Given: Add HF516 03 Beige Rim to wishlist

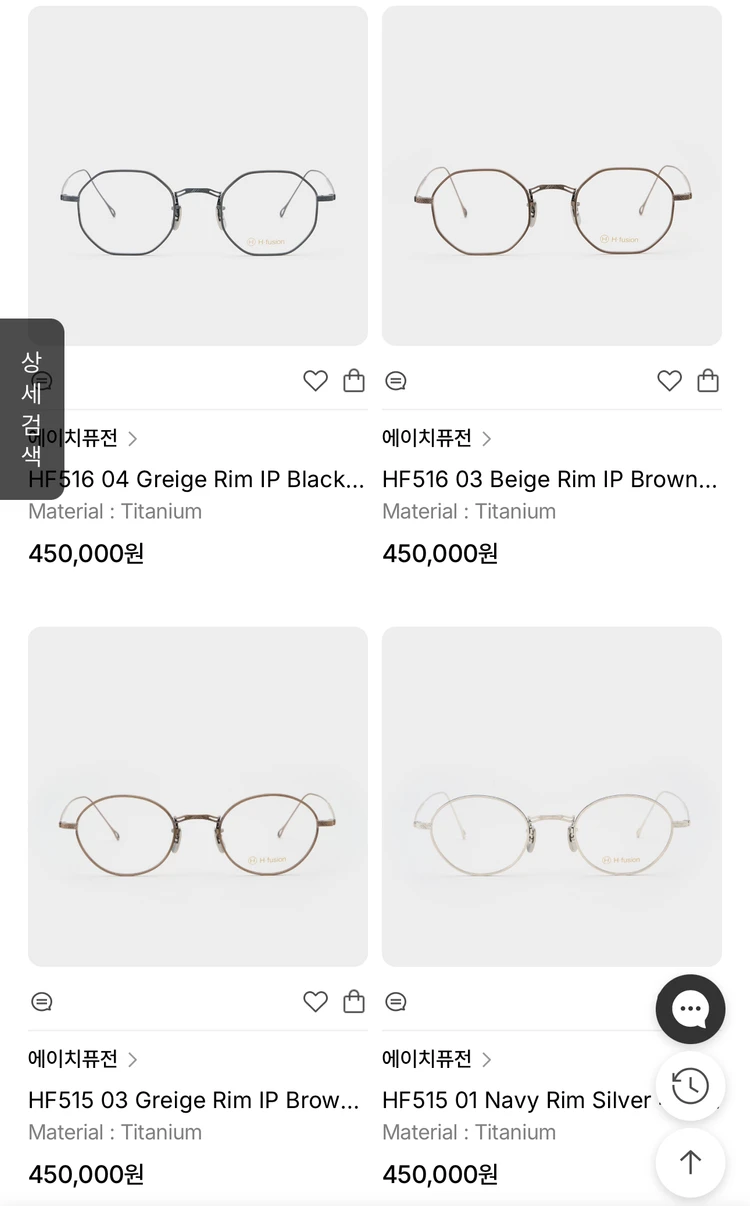Looking at the screenshot, I should pyautogui.click(x=669, y=381).
